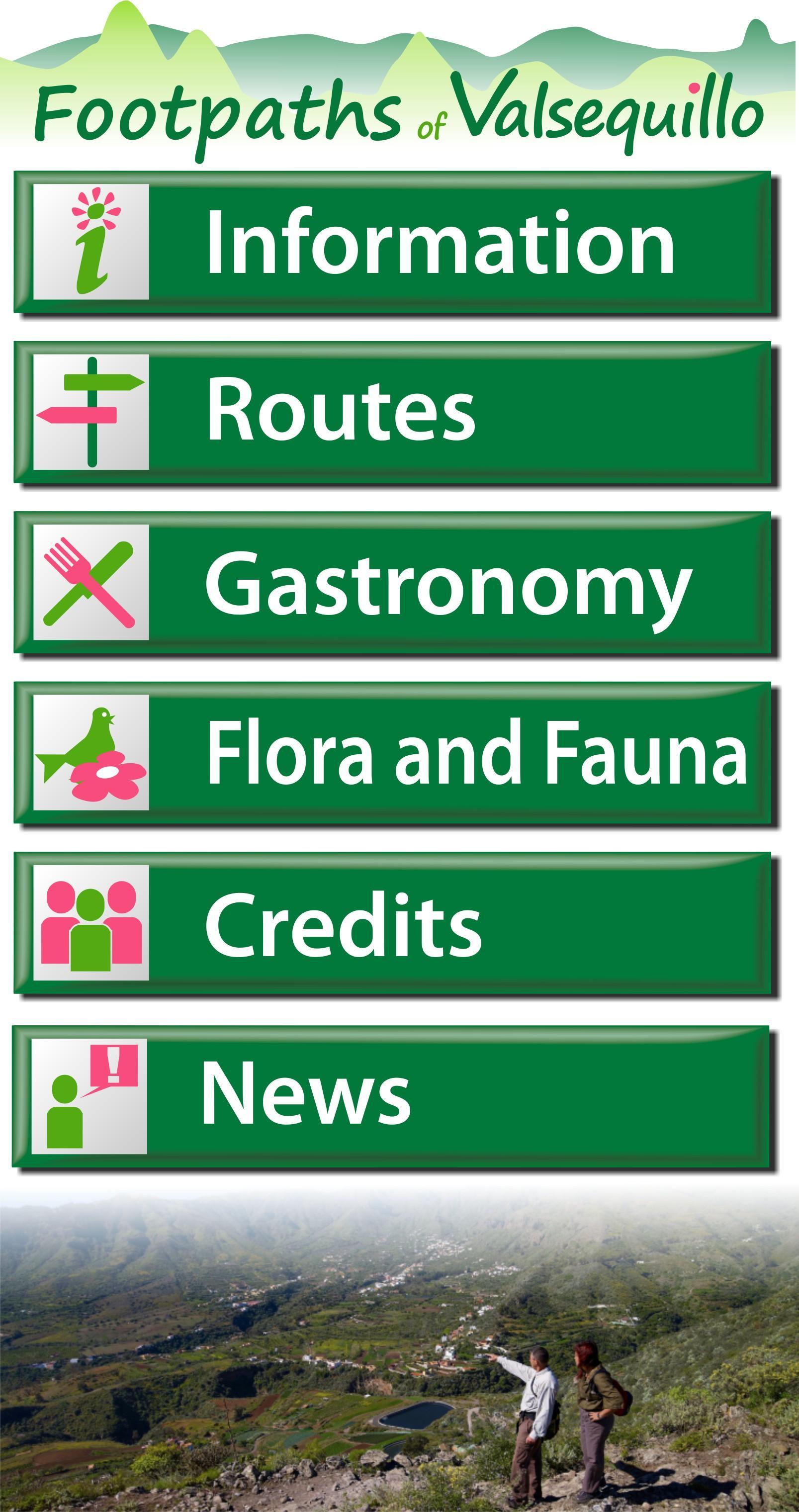View the Credits page

(x=392, y=923)
